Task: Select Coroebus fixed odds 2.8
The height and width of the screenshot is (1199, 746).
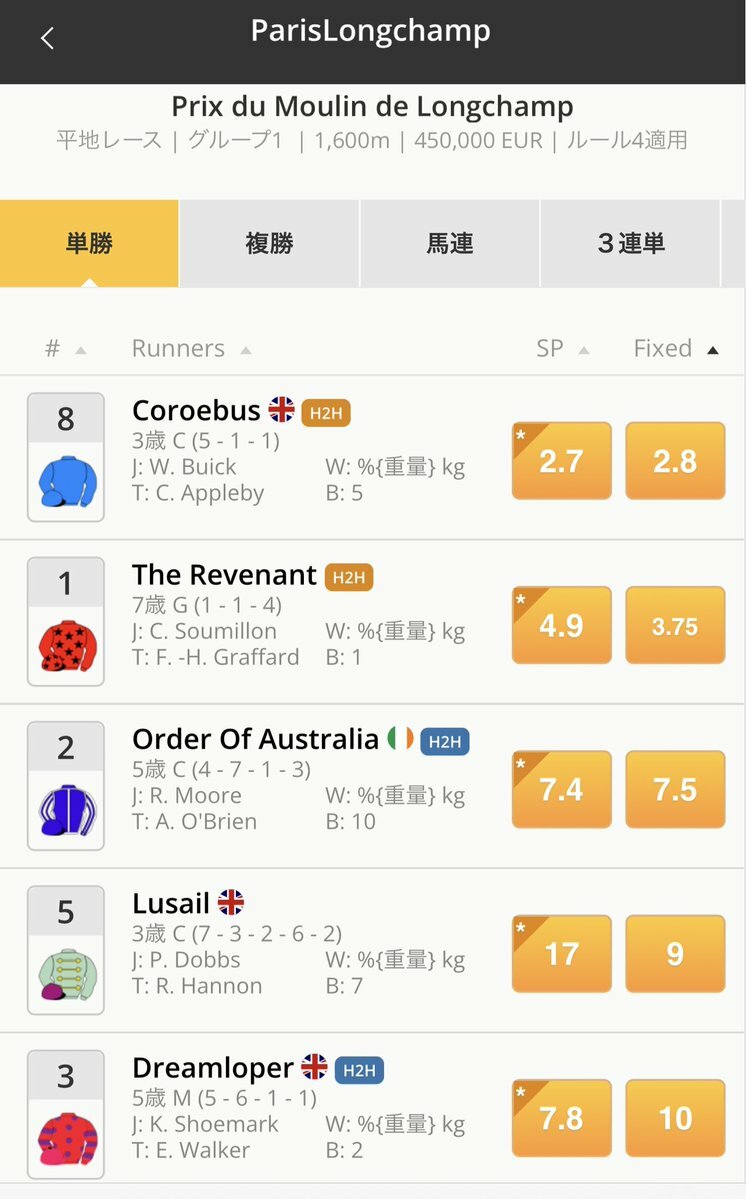Action: point(675,461)
